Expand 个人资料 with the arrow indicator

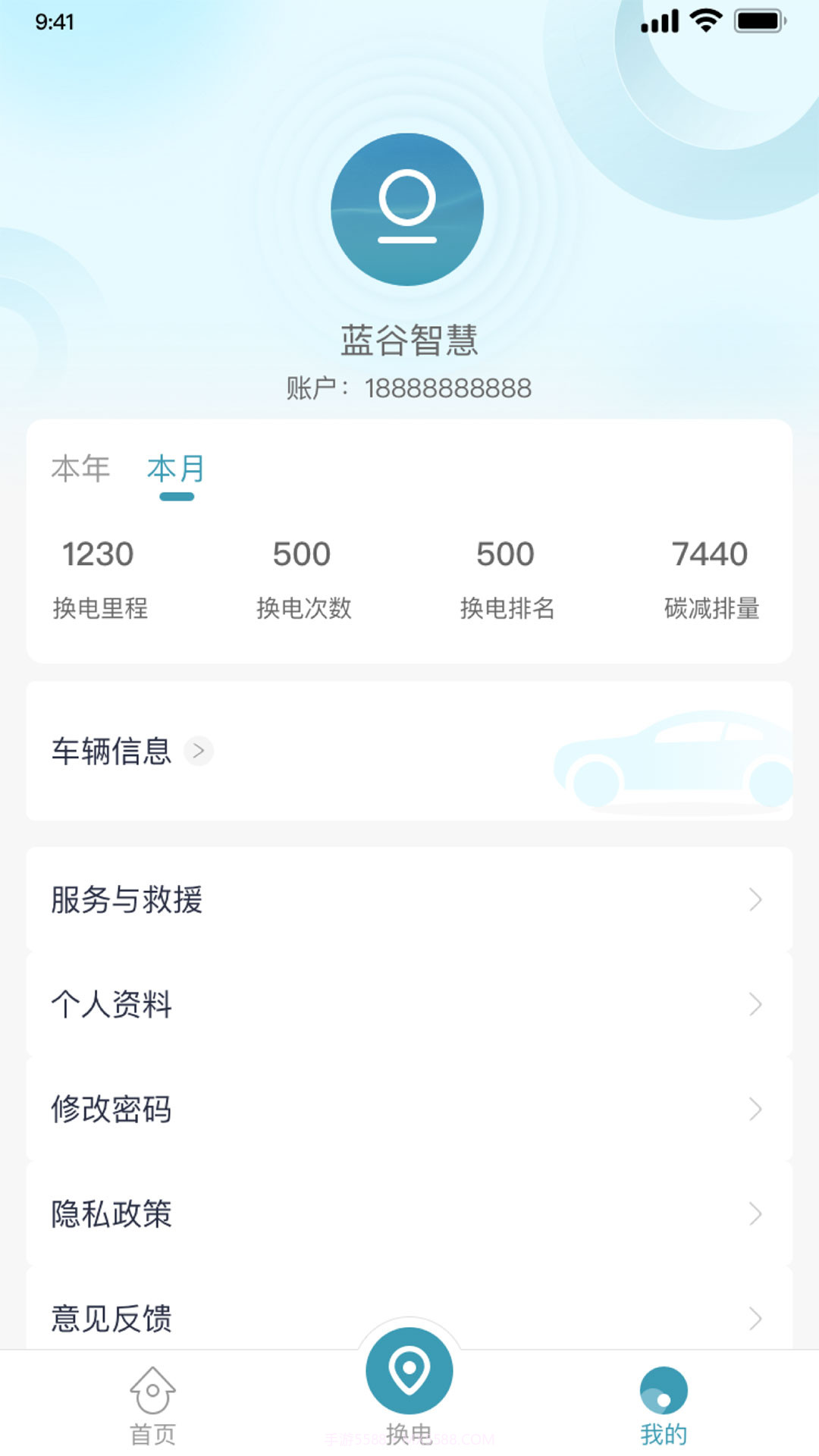point(755,1006)
